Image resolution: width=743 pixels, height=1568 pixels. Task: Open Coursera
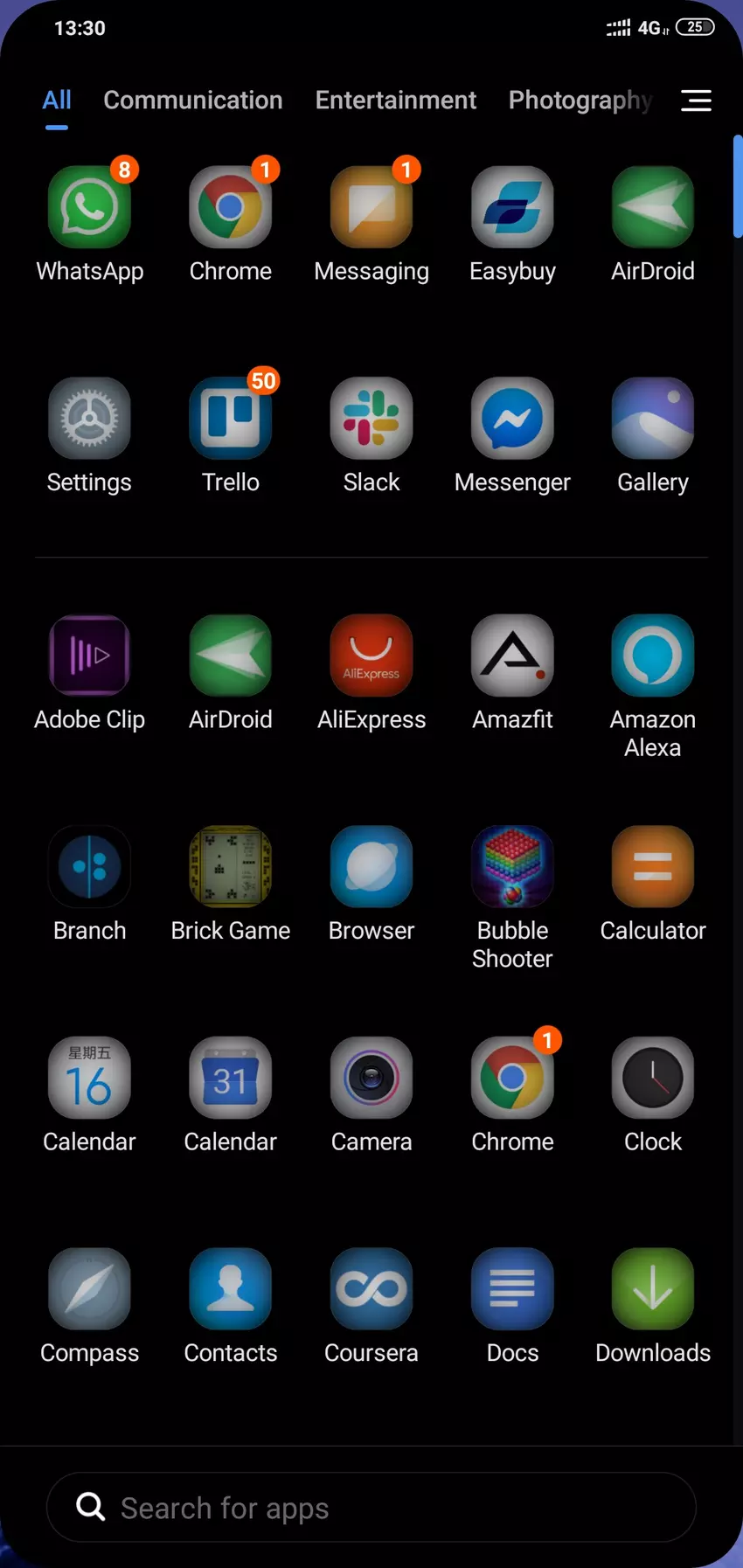coord(371,1289)
